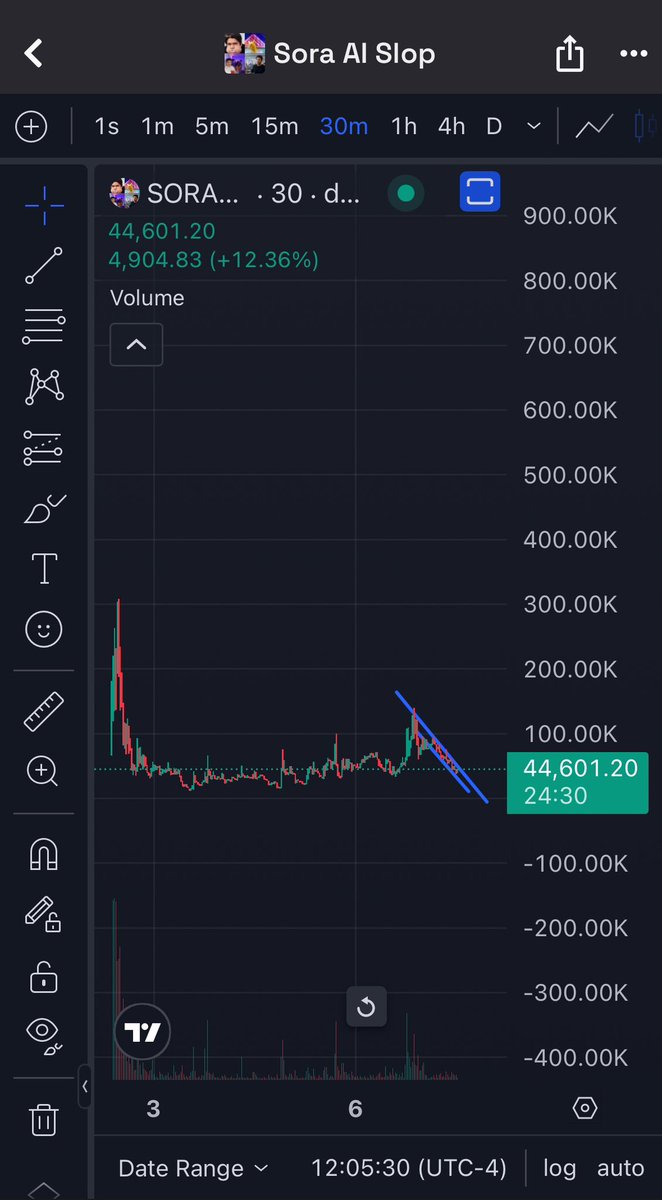Switch to the 4h timeframe

(451, 127)
